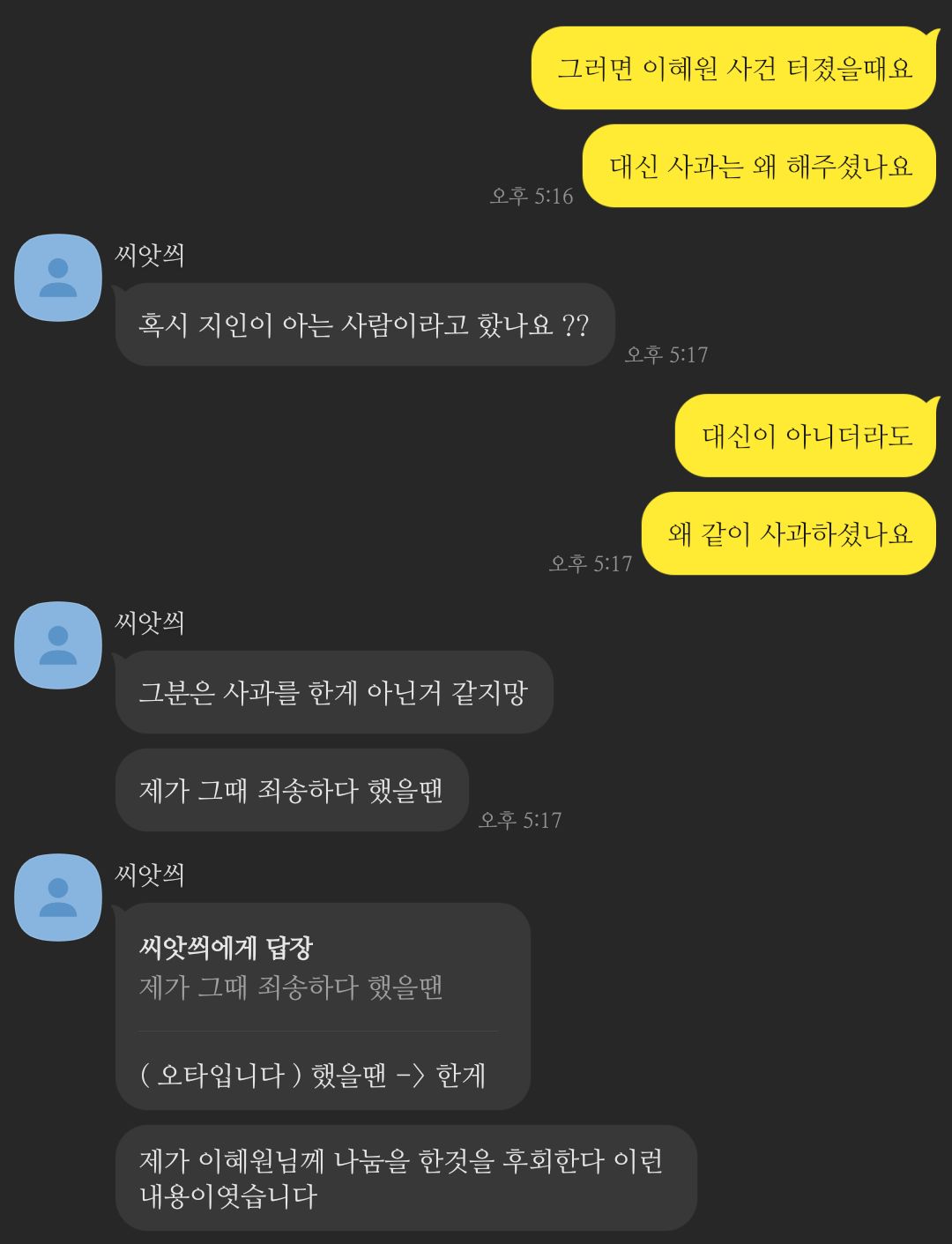Open 씨앗씌's avatar next to '그분은 사과를' message
The image size is (952, 1244).
58,645
